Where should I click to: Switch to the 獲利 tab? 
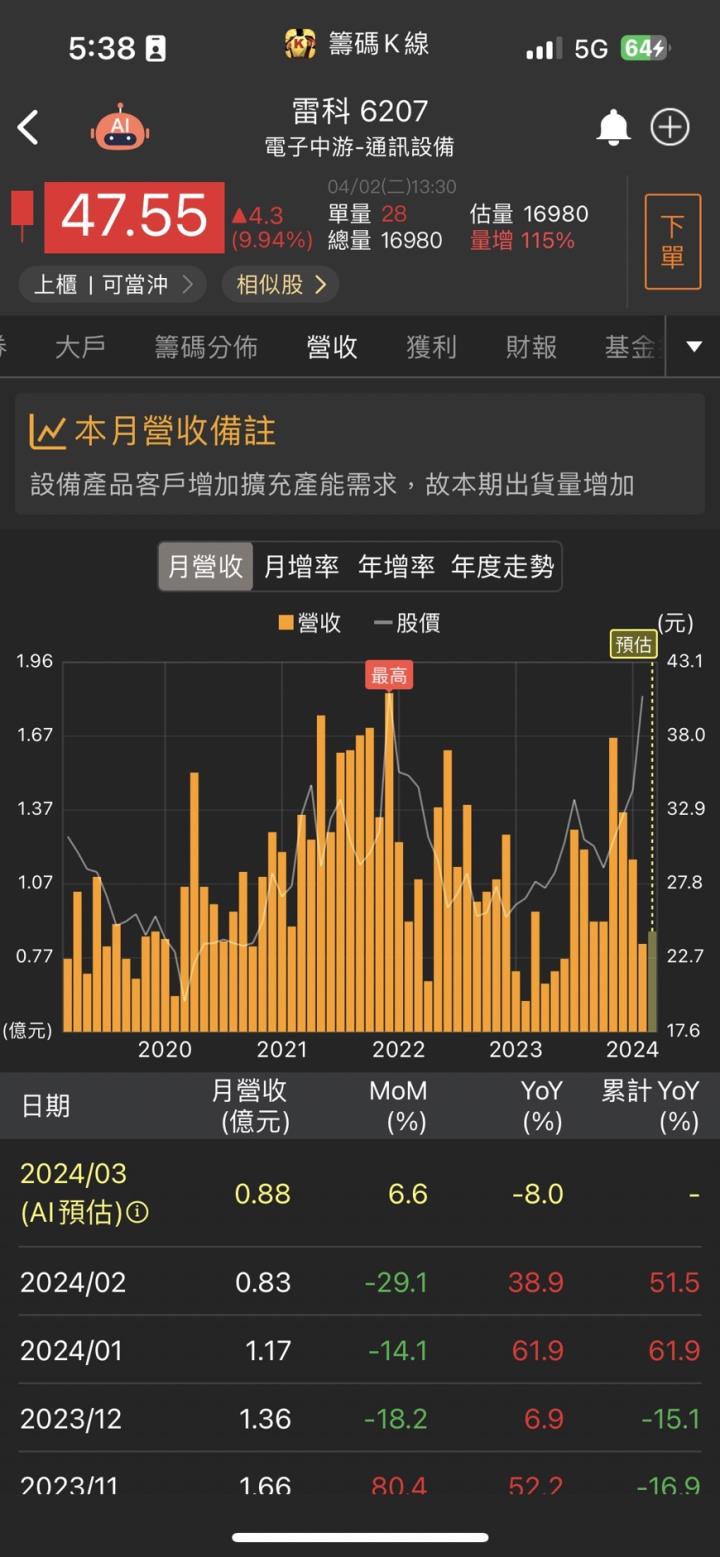click(430, 347)
